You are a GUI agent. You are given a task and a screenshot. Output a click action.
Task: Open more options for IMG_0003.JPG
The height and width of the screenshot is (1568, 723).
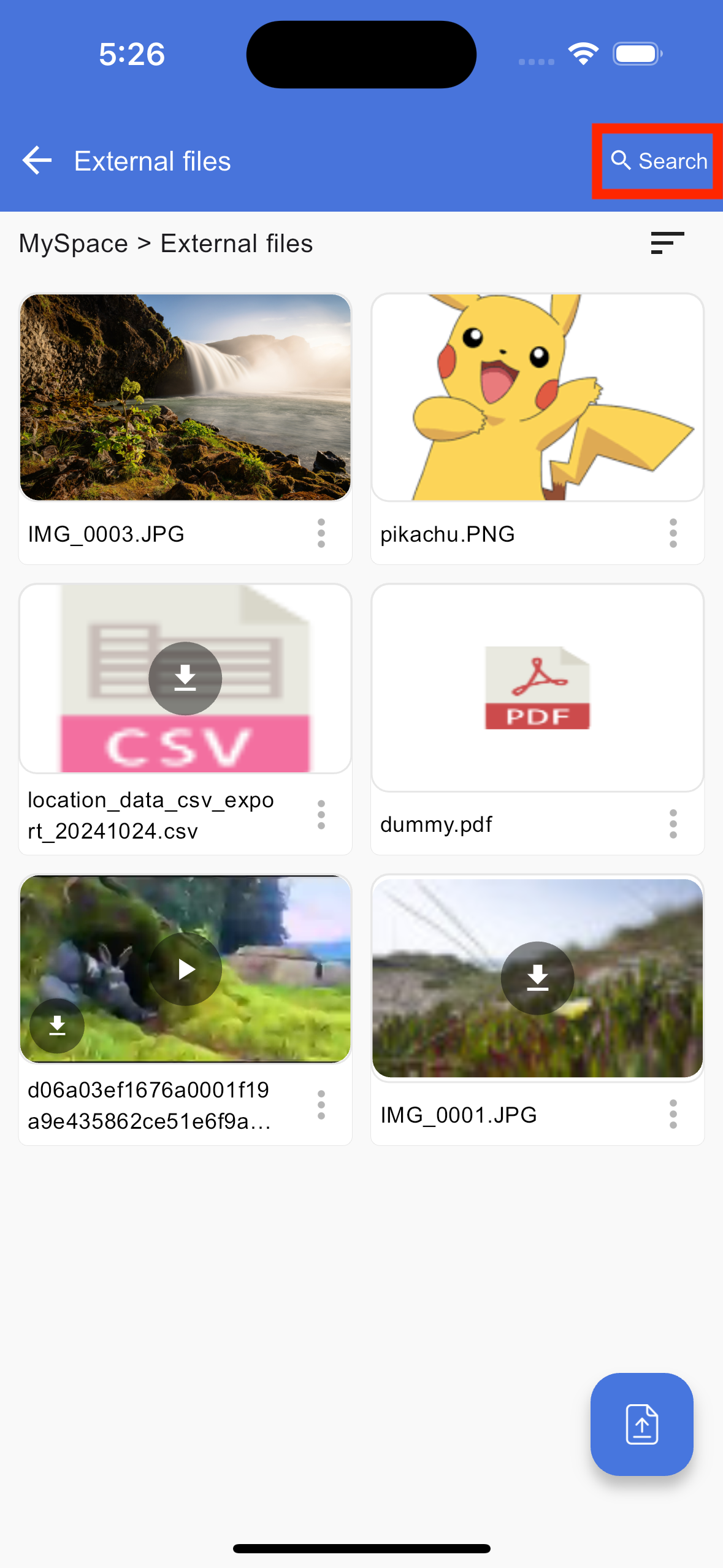point(321,533)
